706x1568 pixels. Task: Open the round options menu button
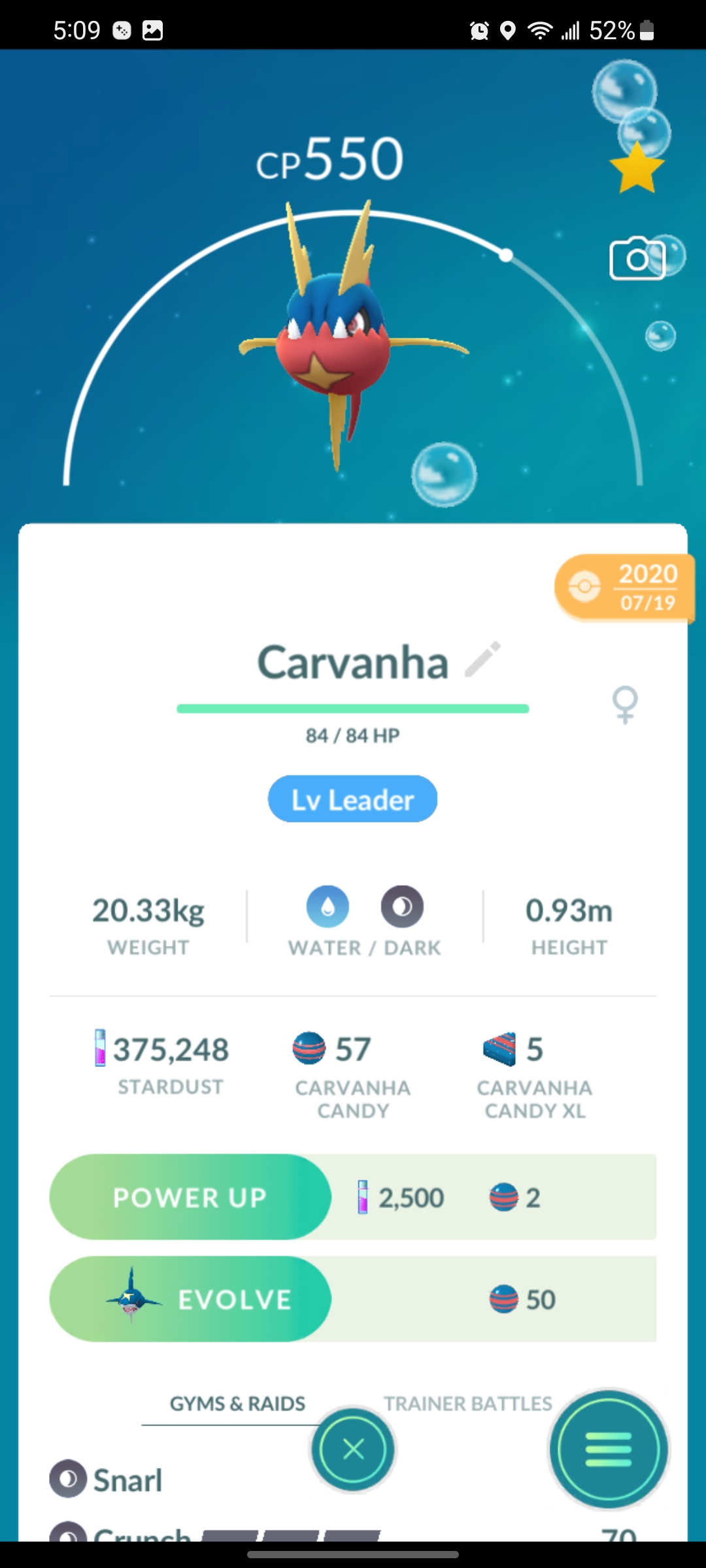(x=609, y=1449)
